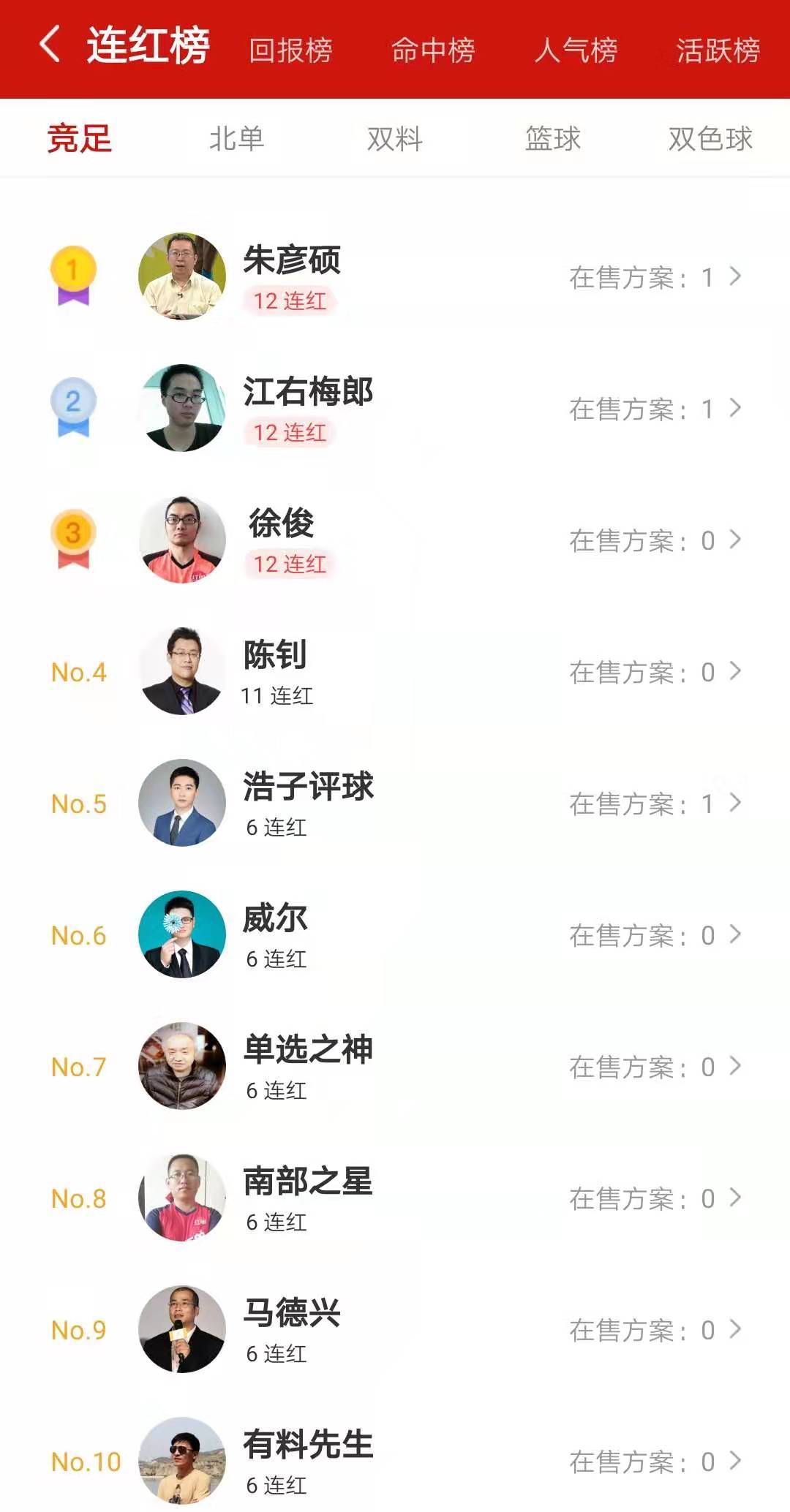Image resolution: width=790 pixels, height=1512 pixels.
Task: Open the 浩子评球 entry
Action: tap(395, 803)
